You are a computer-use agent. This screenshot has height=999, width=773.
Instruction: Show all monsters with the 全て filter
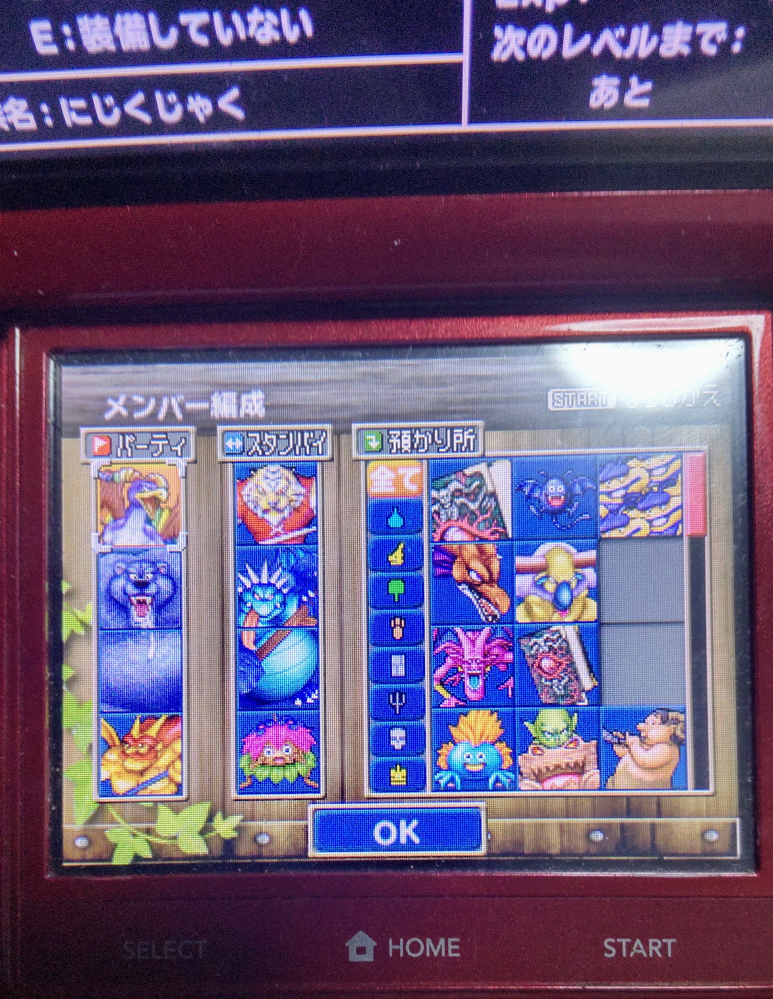tap(396, 481)
